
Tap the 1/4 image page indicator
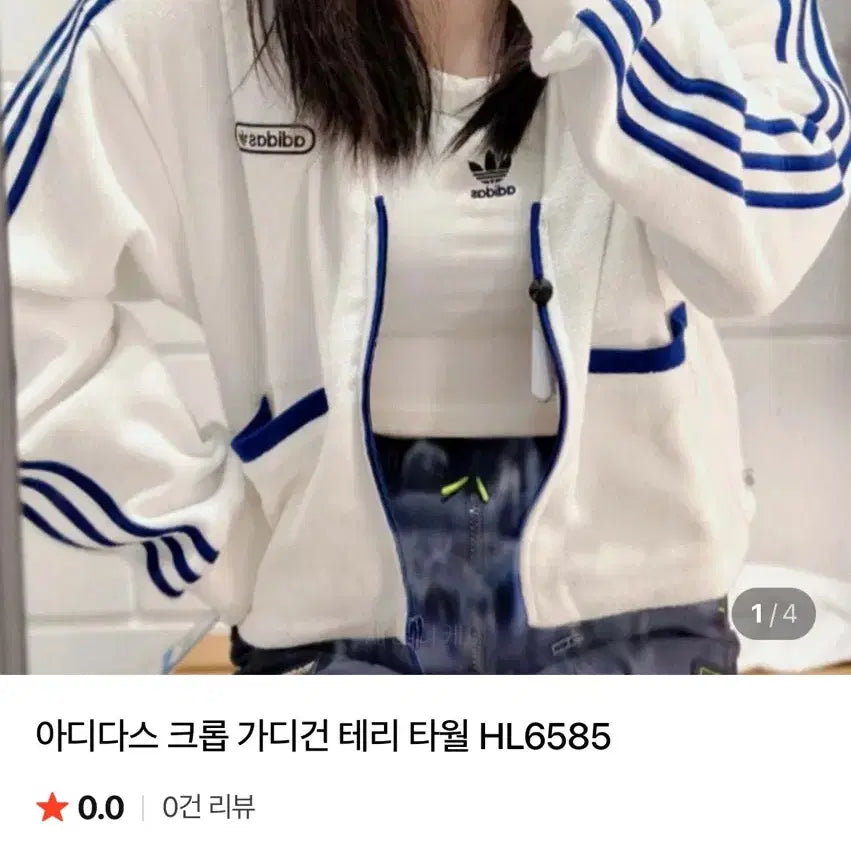[773, 614]
